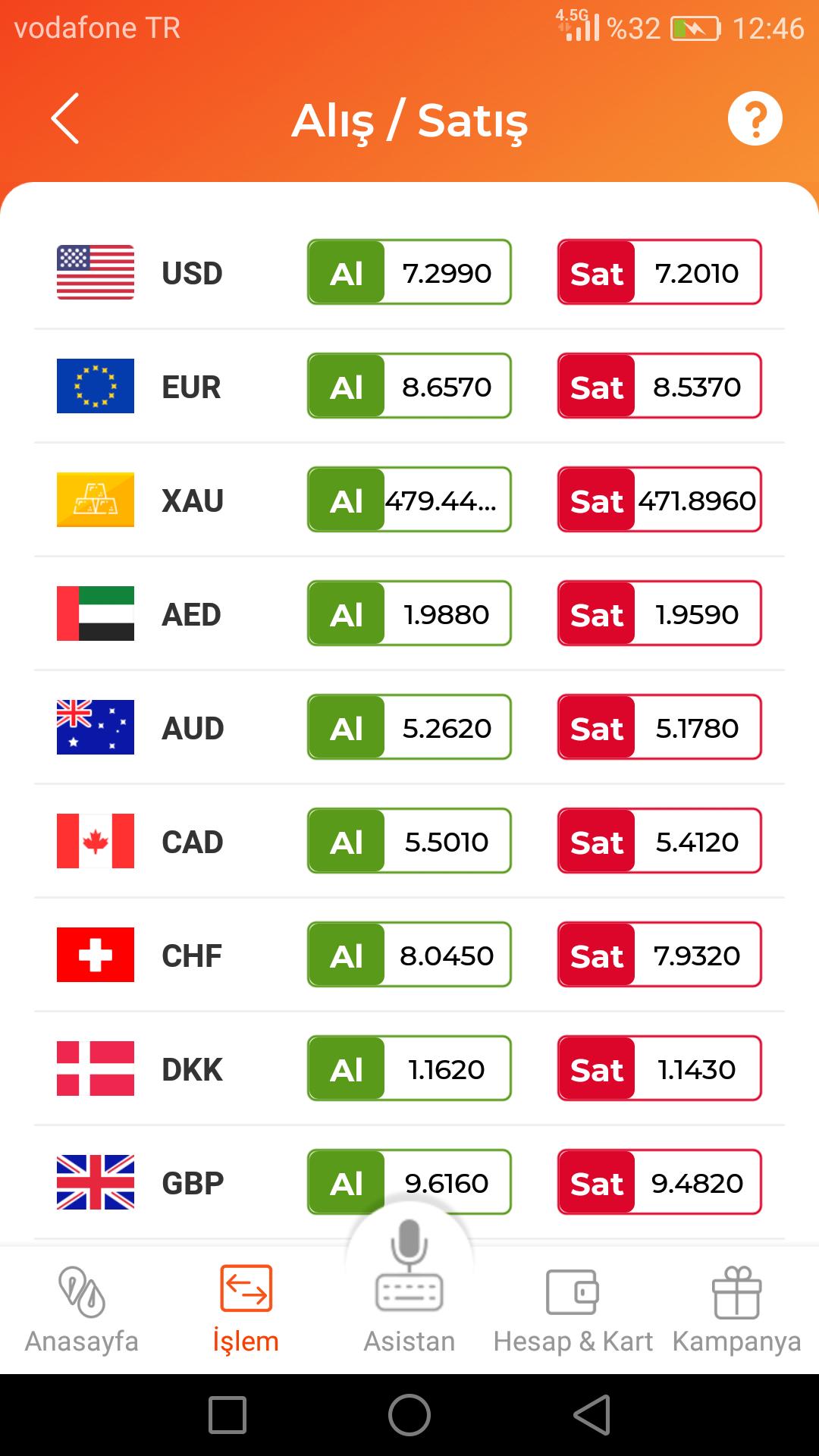
Task: Sell XAU at 471.8960
Action: [x=660, y=500]
